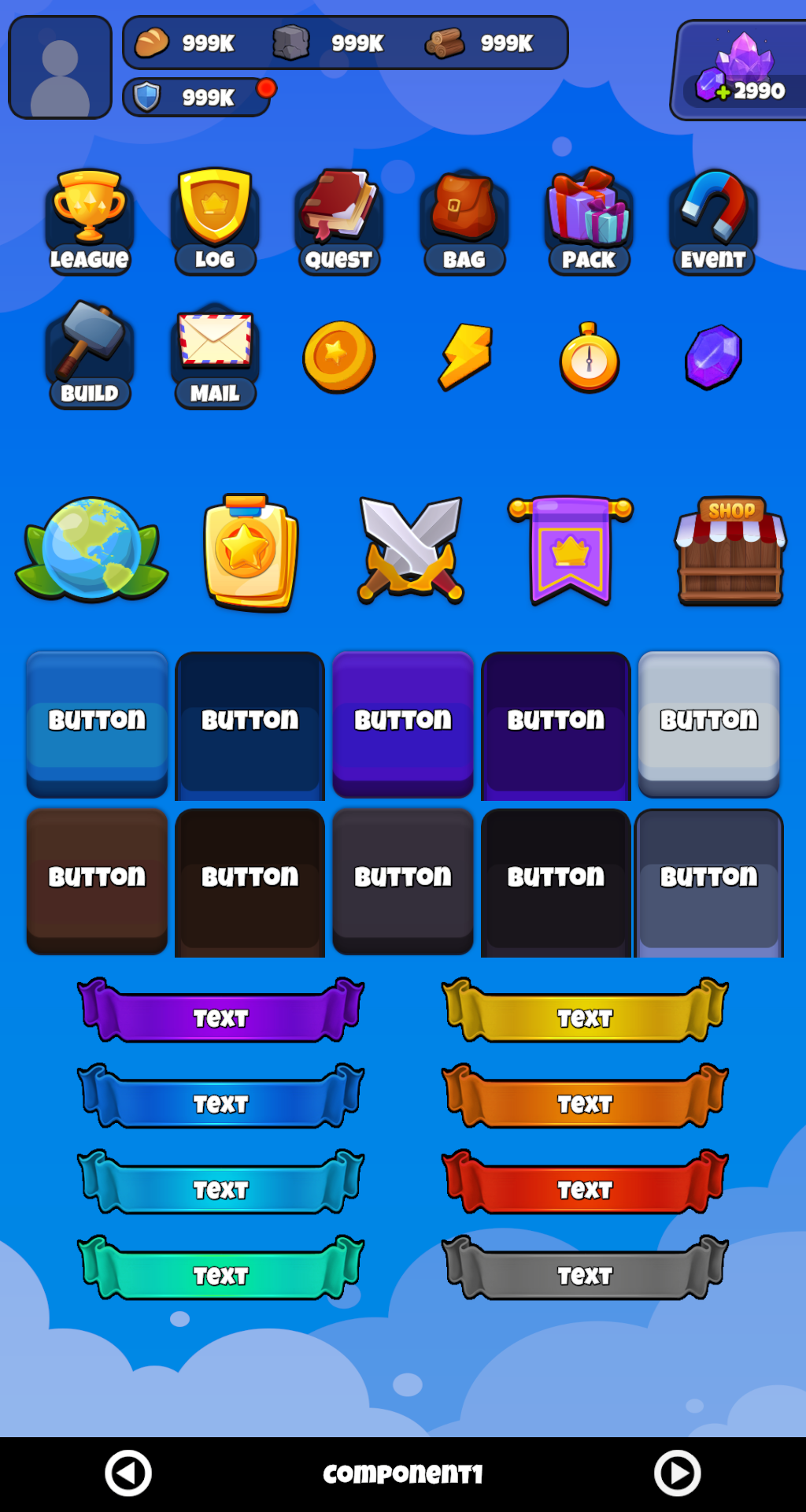Image resolution: width=806 pixels, height=1512 pixels.
Task: Go to the previous component page
Action: (128, 1473)
